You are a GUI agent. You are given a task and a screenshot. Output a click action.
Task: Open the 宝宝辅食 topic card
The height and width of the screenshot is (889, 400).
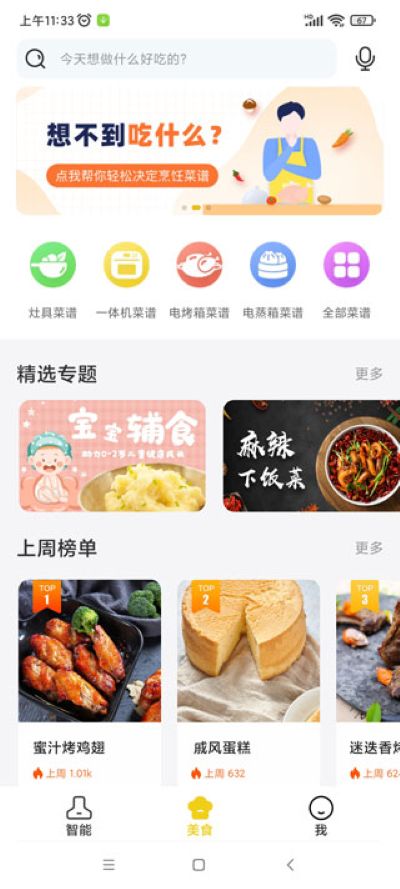(113, 456)
